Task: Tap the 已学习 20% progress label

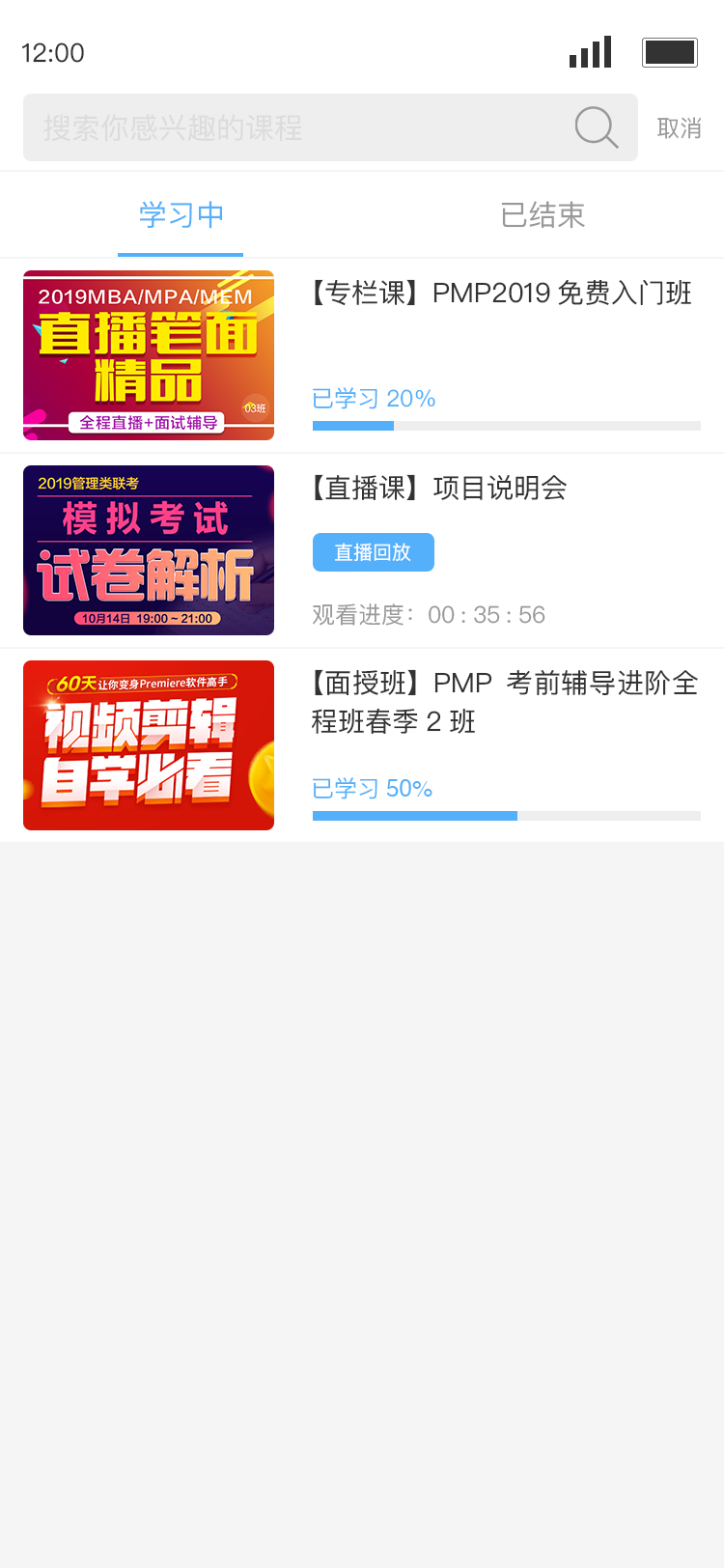Action: (x=373, y=398)
